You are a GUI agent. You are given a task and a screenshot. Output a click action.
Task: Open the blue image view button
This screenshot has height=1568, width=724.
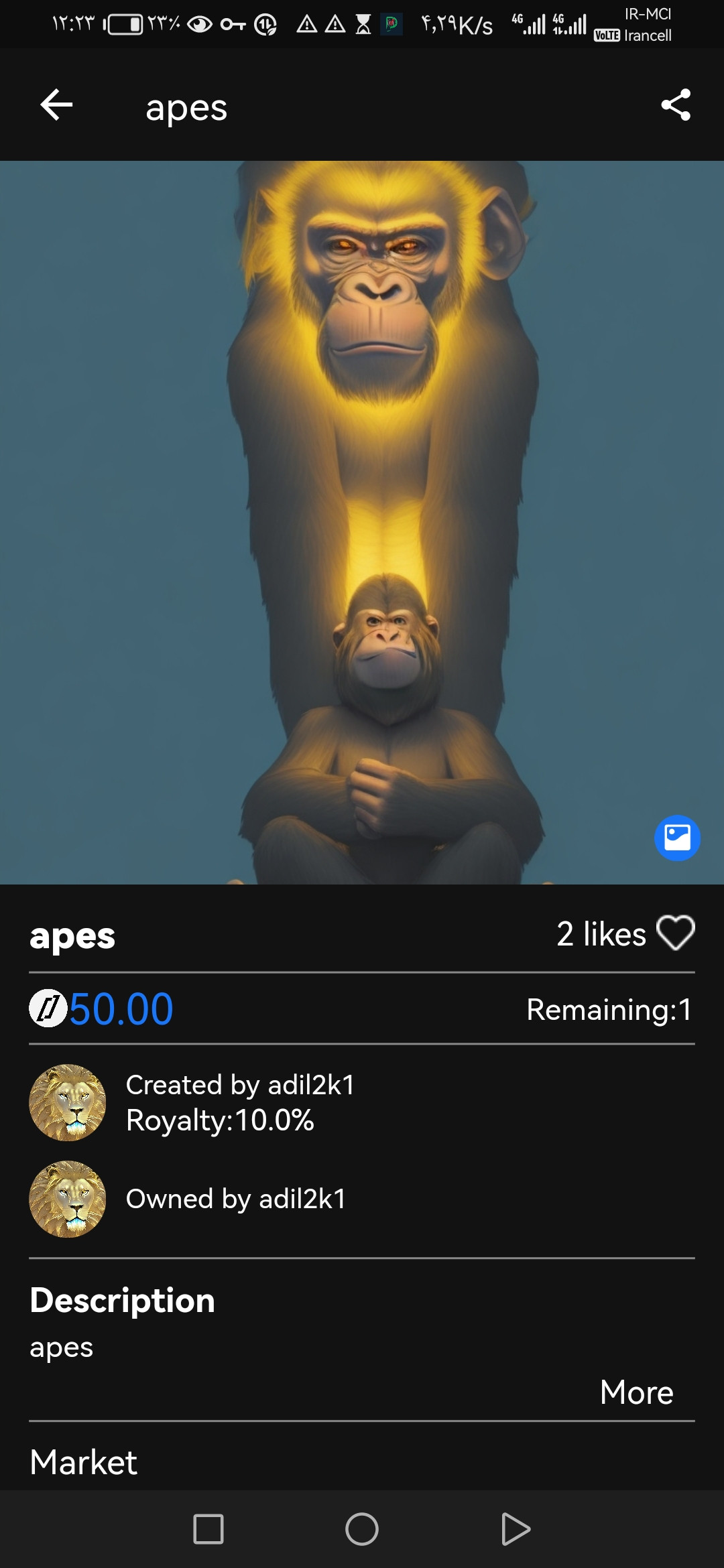point(677,838)
